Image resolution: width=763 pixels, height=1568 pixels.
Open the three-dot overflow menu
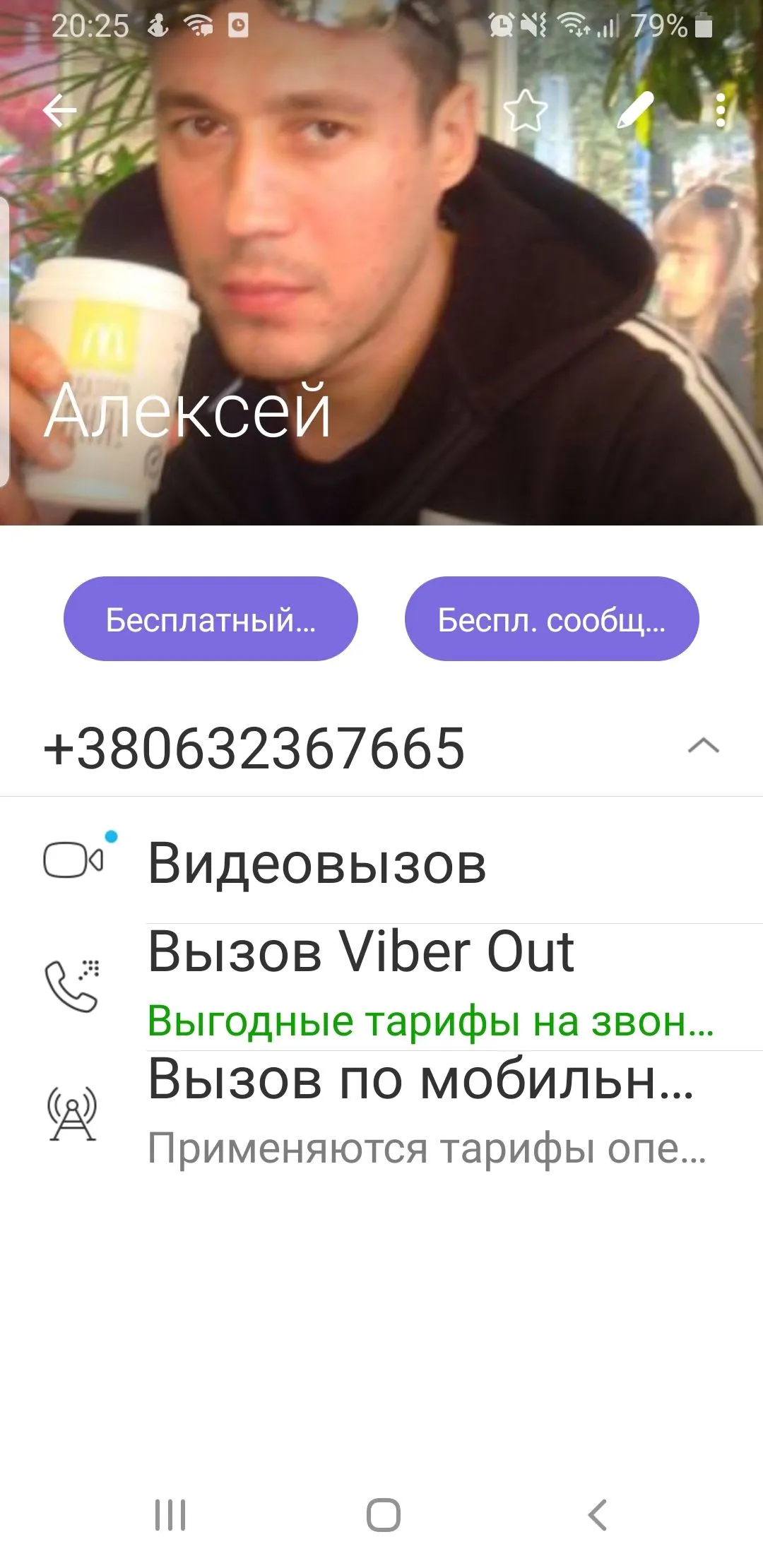click(x=721, y=110)
